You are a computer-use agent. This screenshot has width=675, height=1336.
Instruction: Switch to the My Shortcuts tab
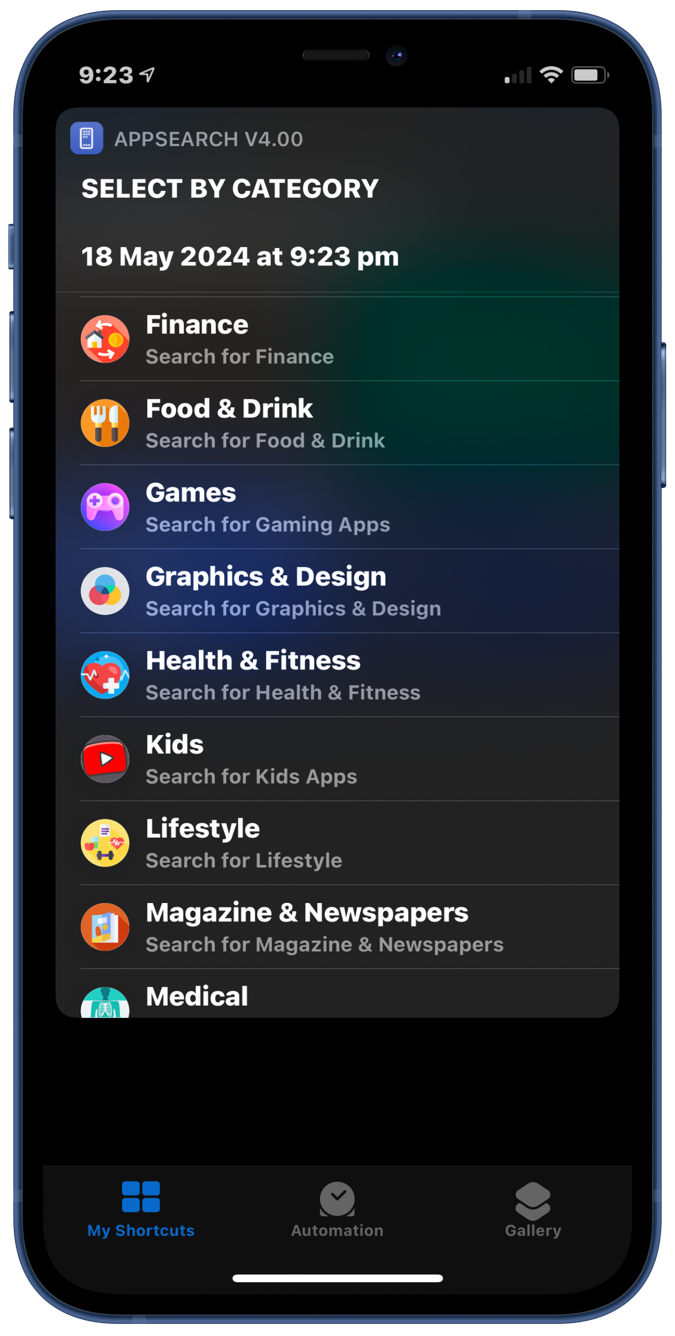[x=141, y=1209]
